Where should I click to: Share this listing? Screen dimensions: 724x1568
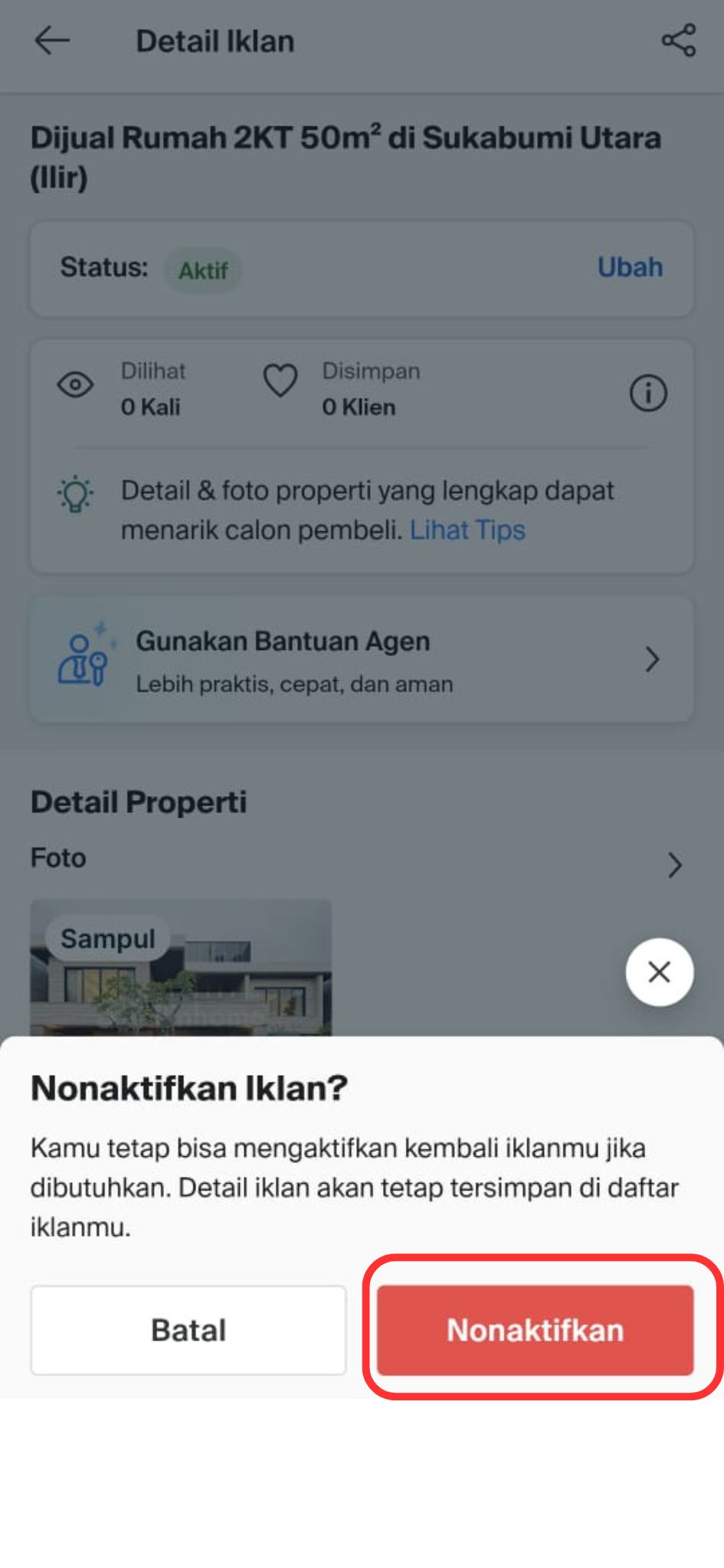click(x=679, y=41)
